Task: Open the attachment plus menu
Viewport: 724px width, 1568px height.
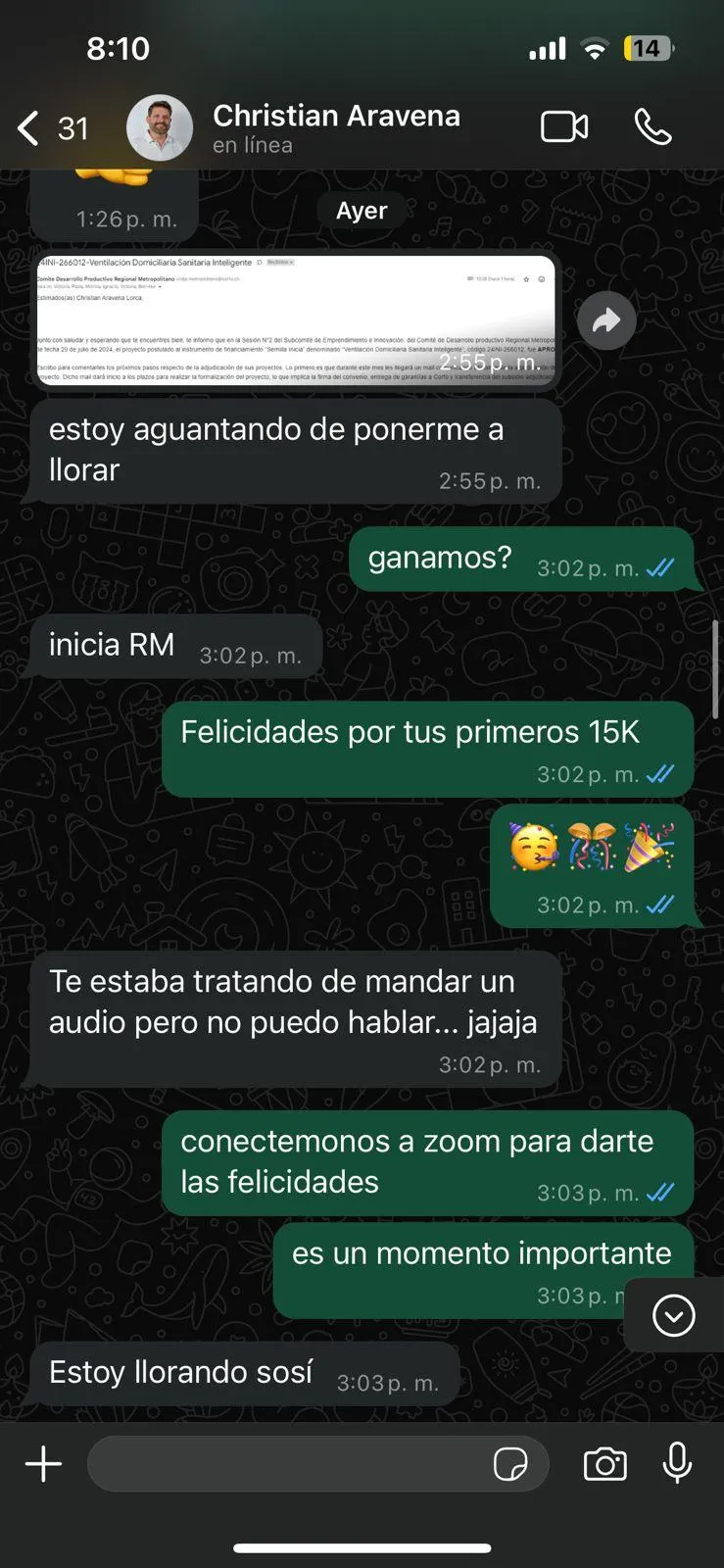Action: coord(43,1464)
